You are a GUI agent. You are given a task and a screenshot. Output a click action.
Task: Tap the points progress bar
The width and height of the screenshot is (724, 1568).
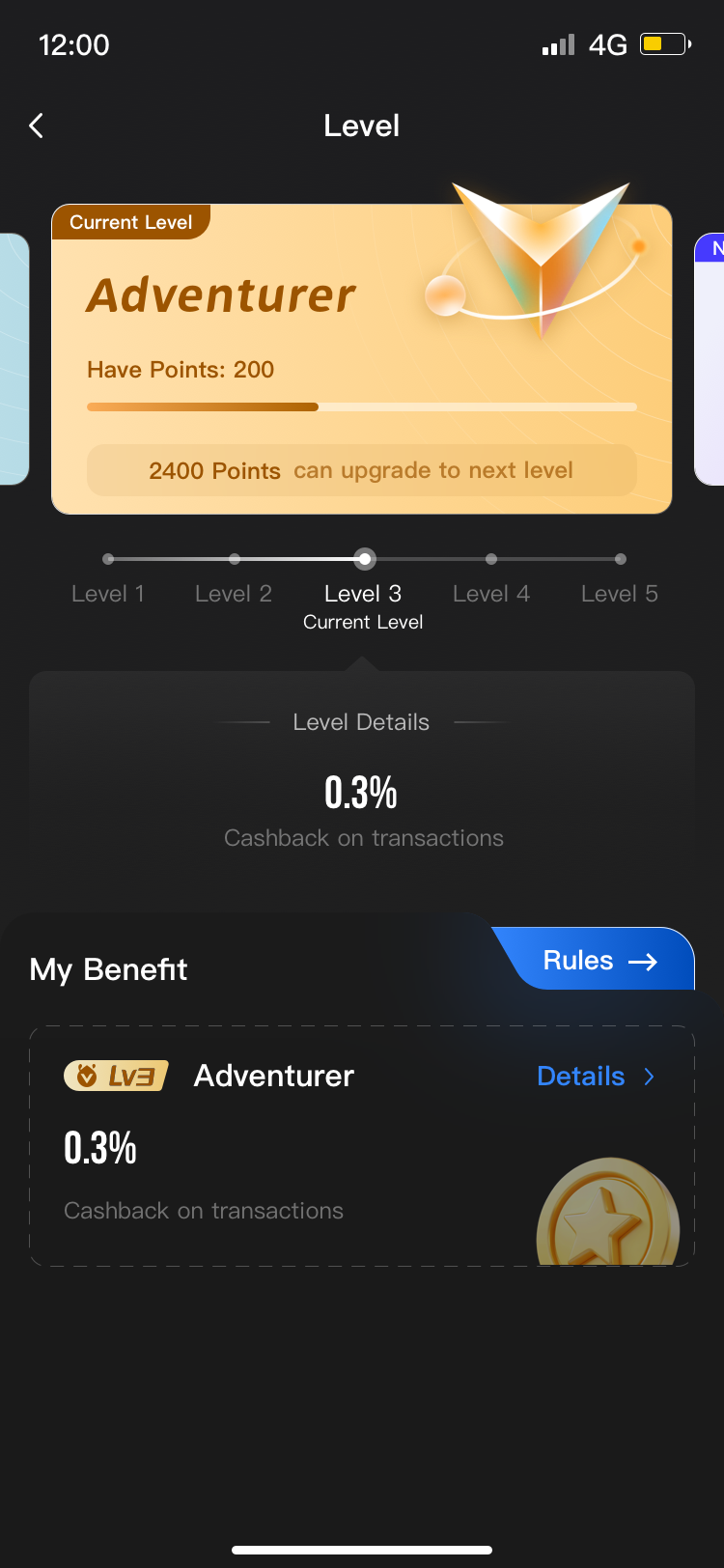tap(361, 406)
